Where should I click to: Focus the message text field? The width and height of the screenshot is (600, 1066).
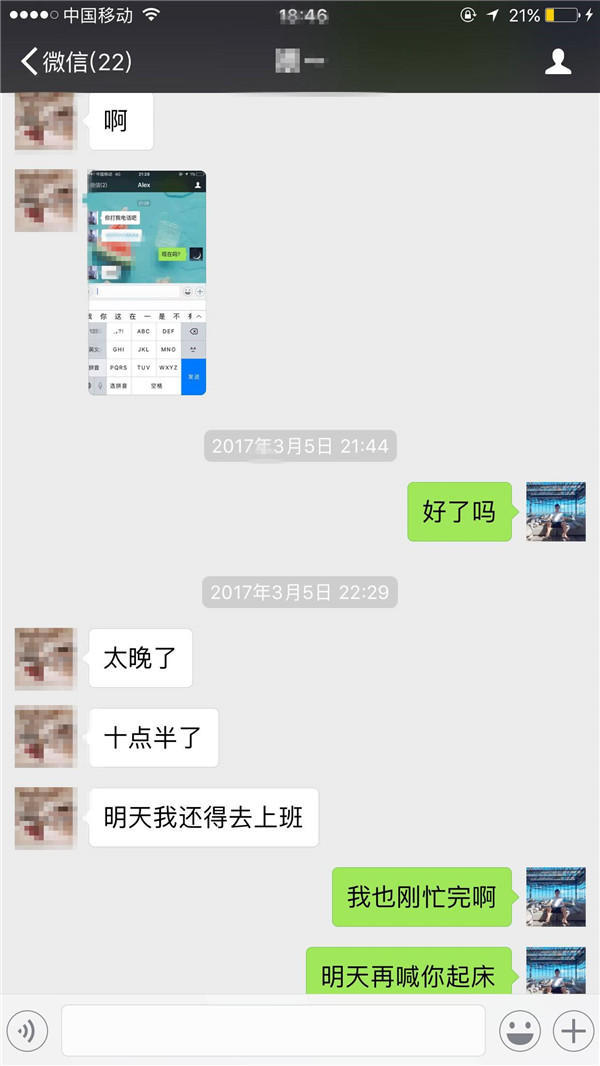273,1030
